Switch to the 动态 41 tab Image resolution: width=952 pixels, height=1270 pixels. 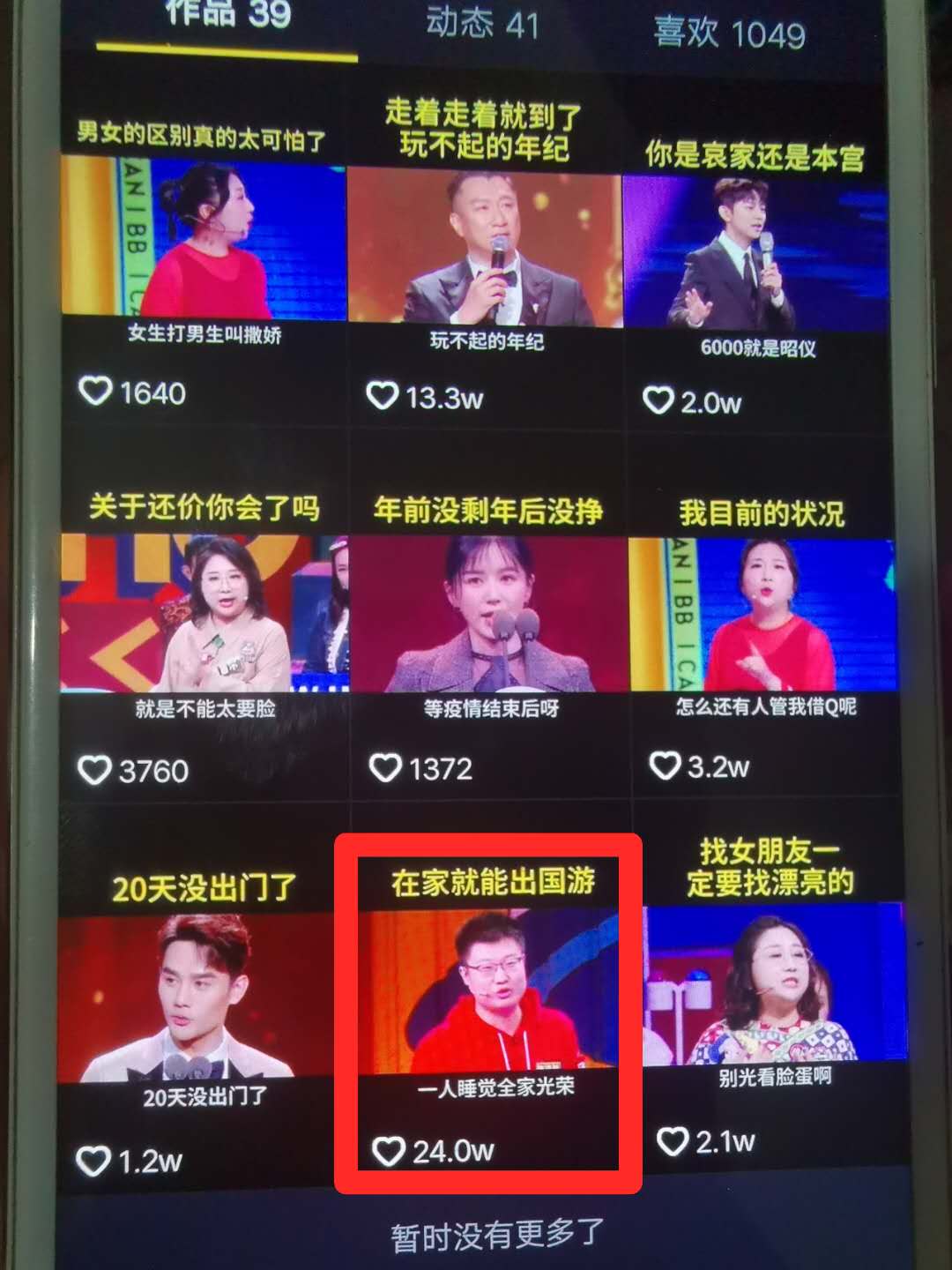click(481, 23)
